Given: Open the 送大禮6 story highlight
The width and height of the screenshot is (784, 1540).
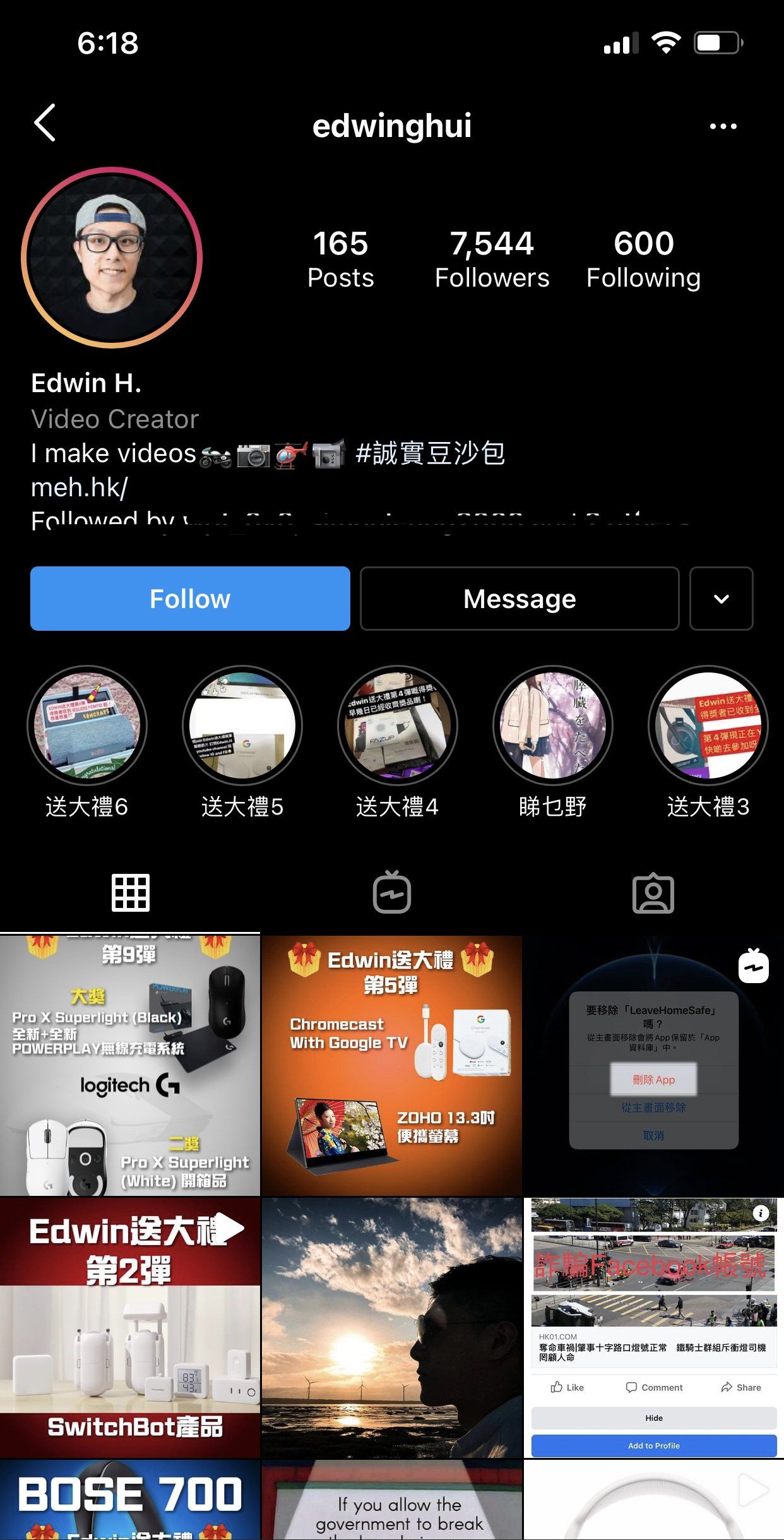Looking at the screenshot, I should point(87,726).
